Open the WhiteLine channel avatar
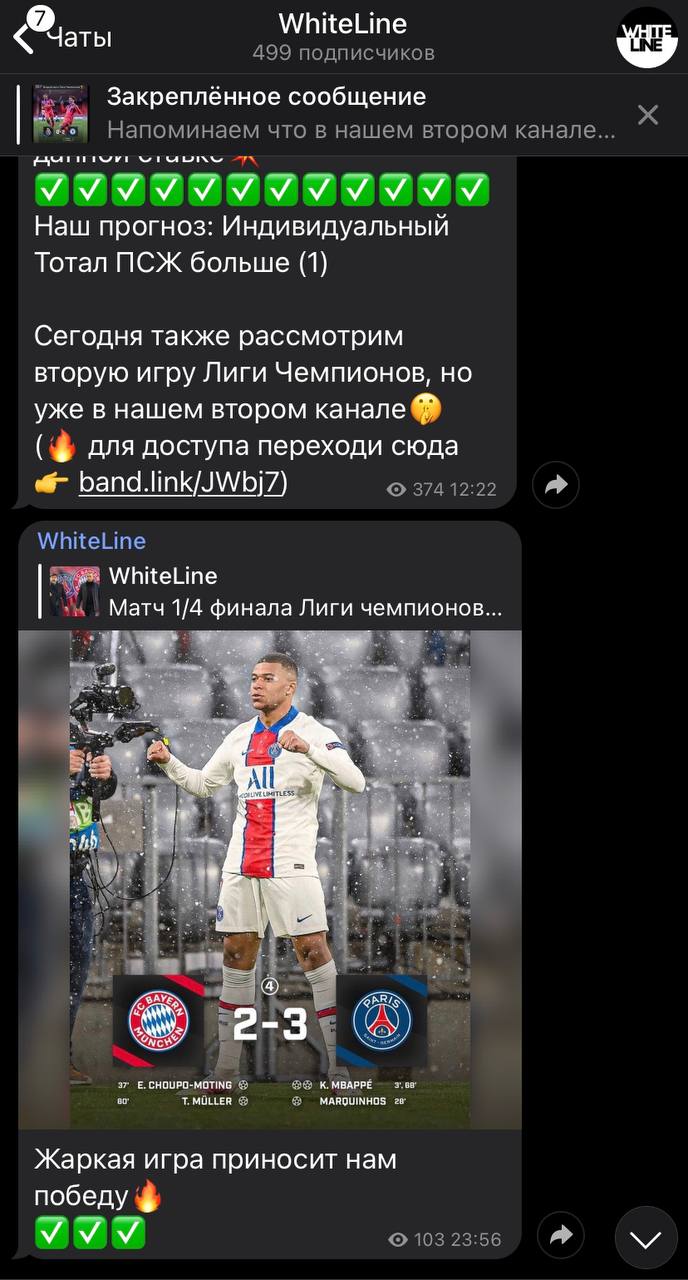The width and height of the screenshot is (688, 1280). 646,38
